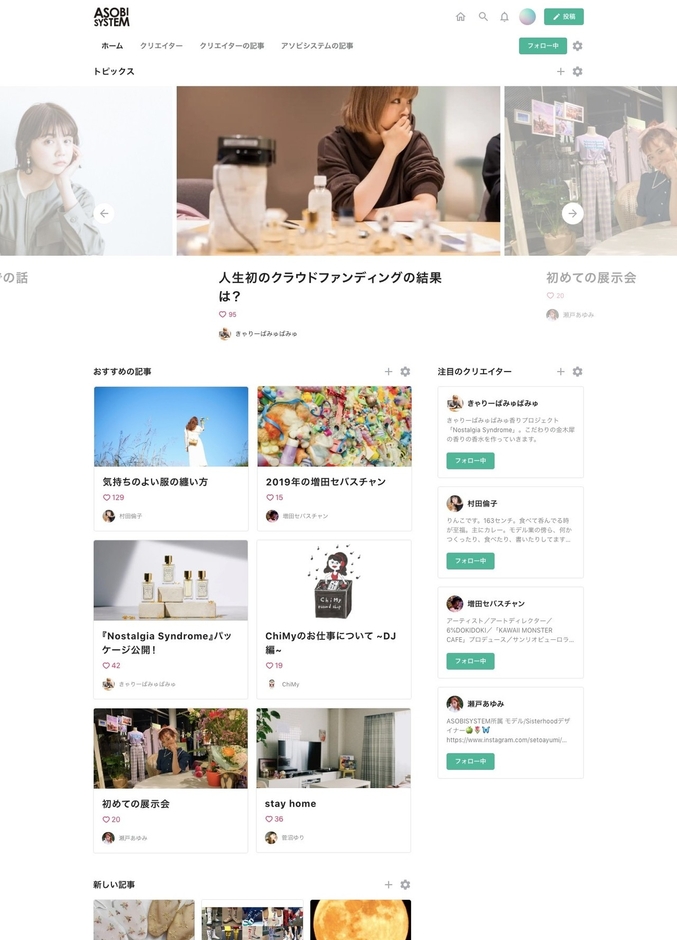Screen dimensions: 677x940
Task: Open the home icon in header
Action: [x=460, y=17]
